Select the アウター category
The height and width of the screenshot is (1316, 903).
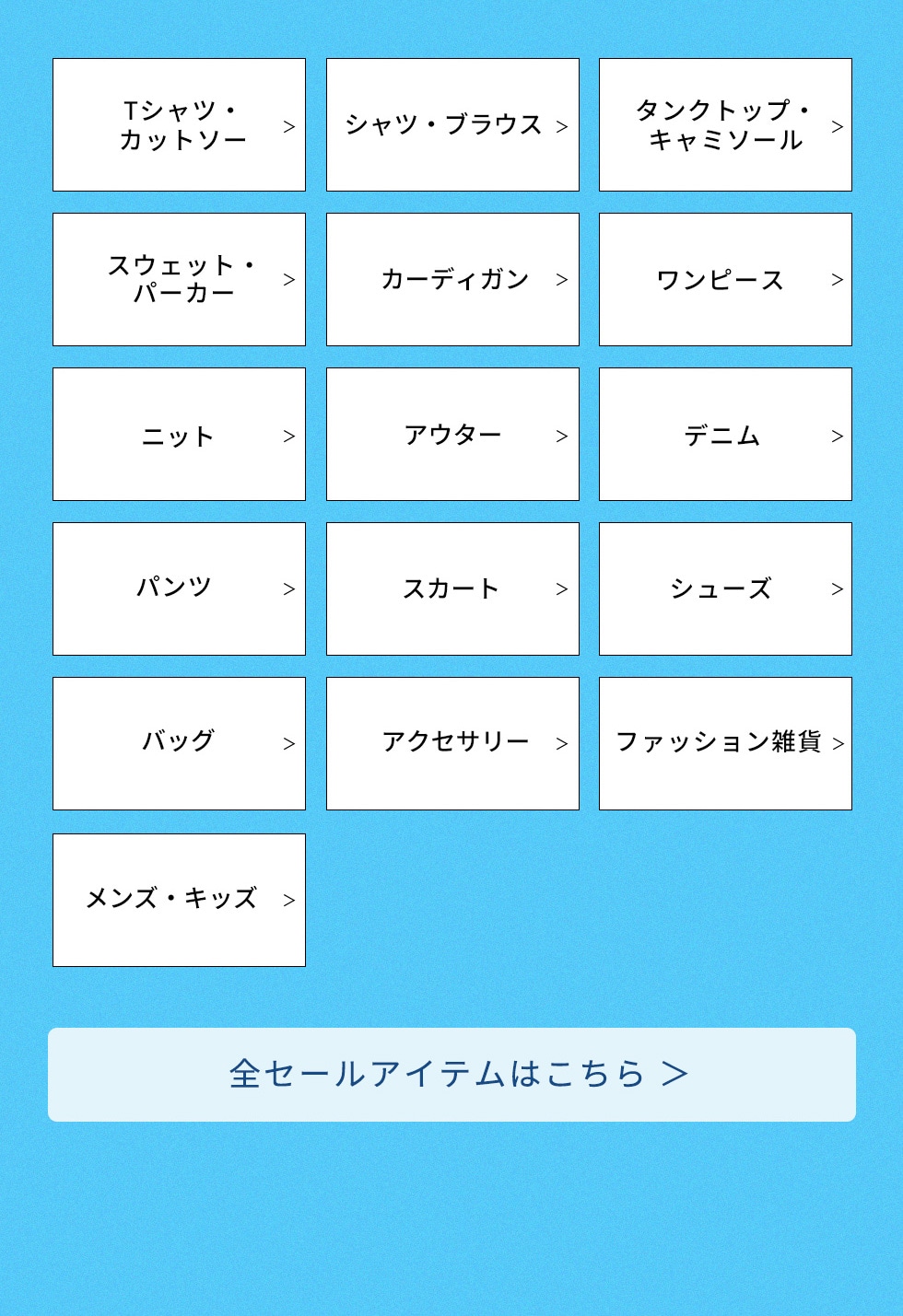click(x=452, y=435)
